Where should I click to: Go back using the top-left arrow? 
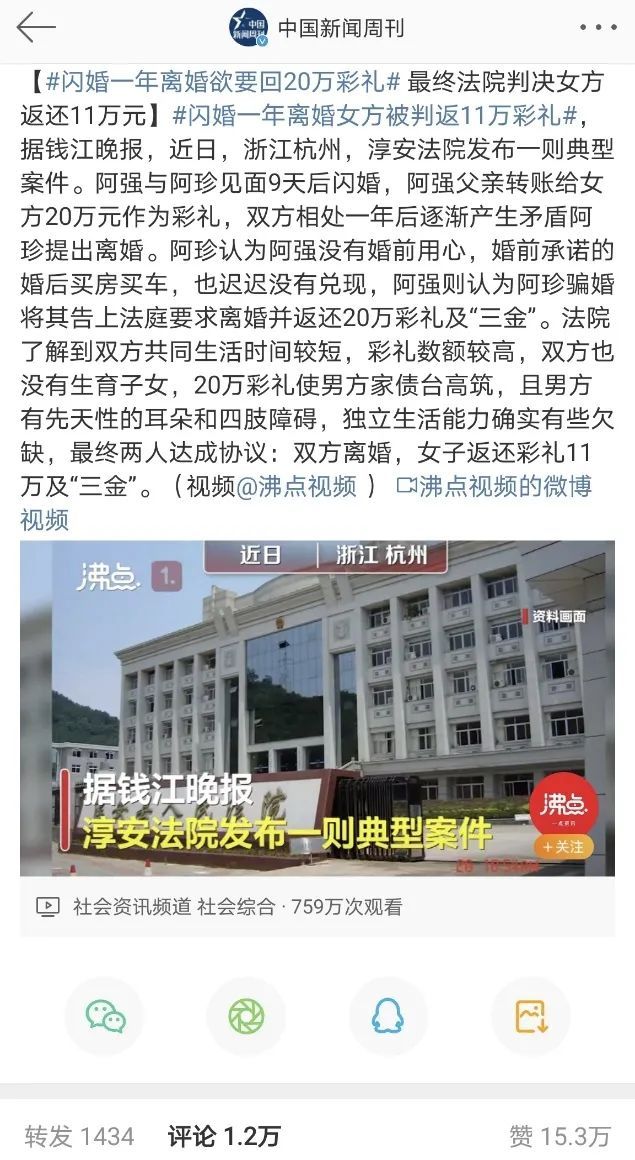(35, 27)
